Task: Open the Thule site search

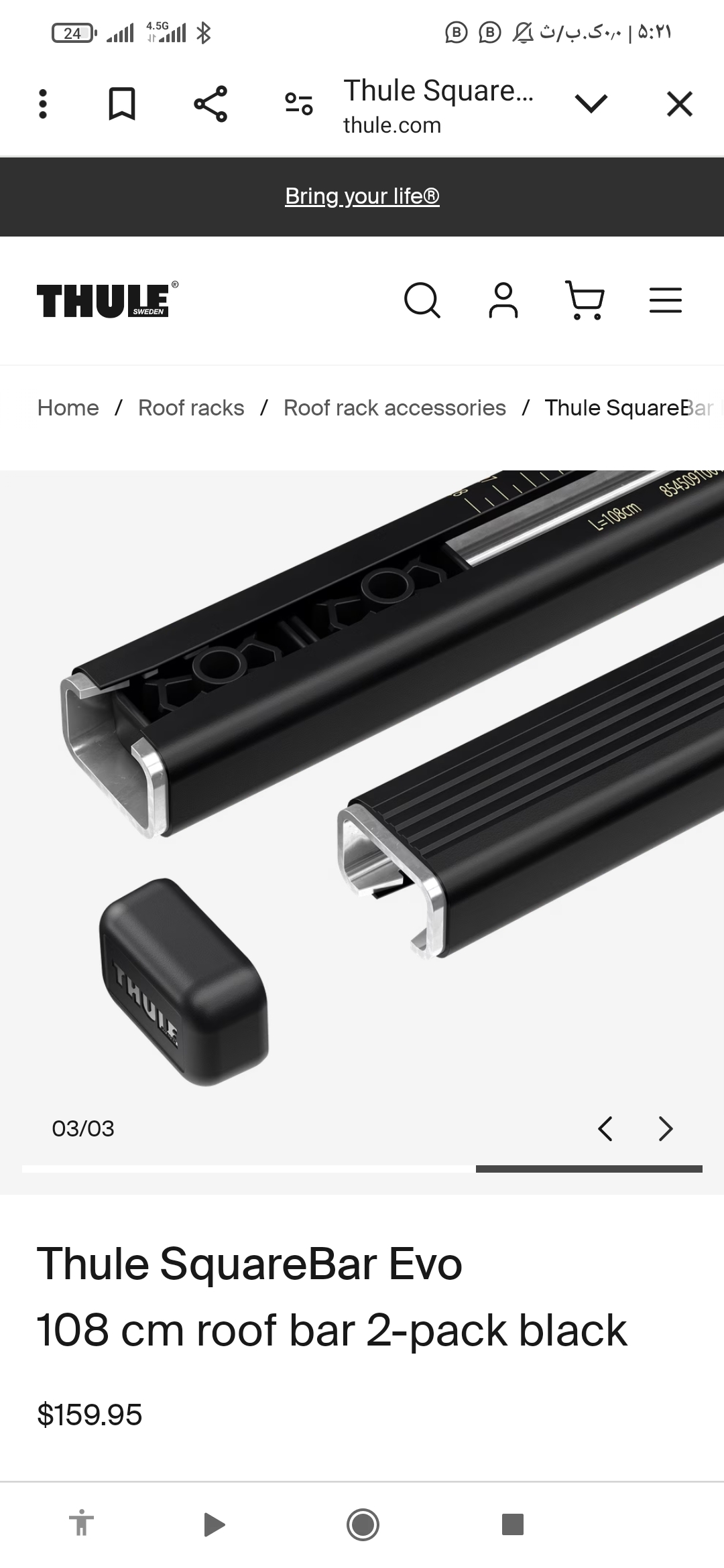Action: tap(422, 300)
